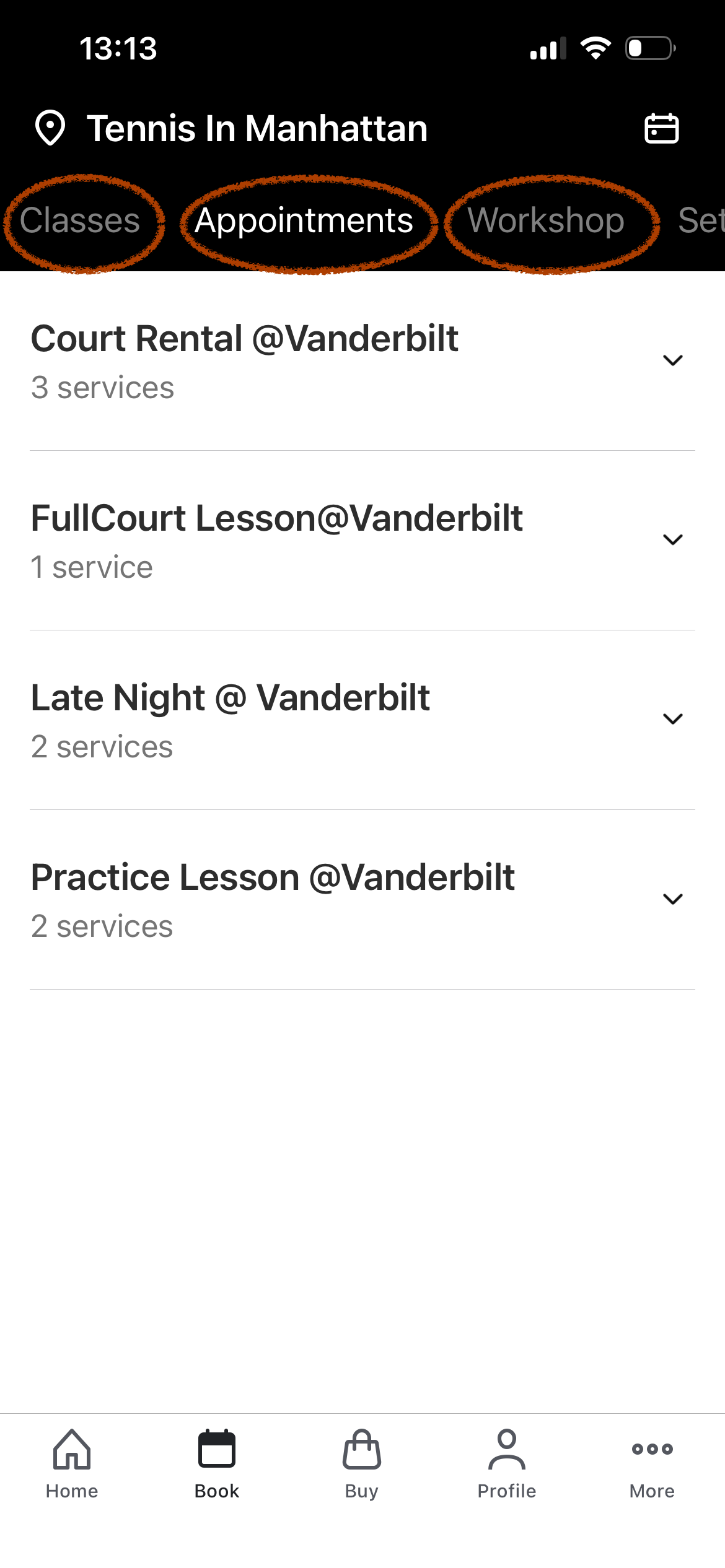Open Court Rental @Vanderbilt details
This screenshot has width=725, height=1568.
coord(244,338)
